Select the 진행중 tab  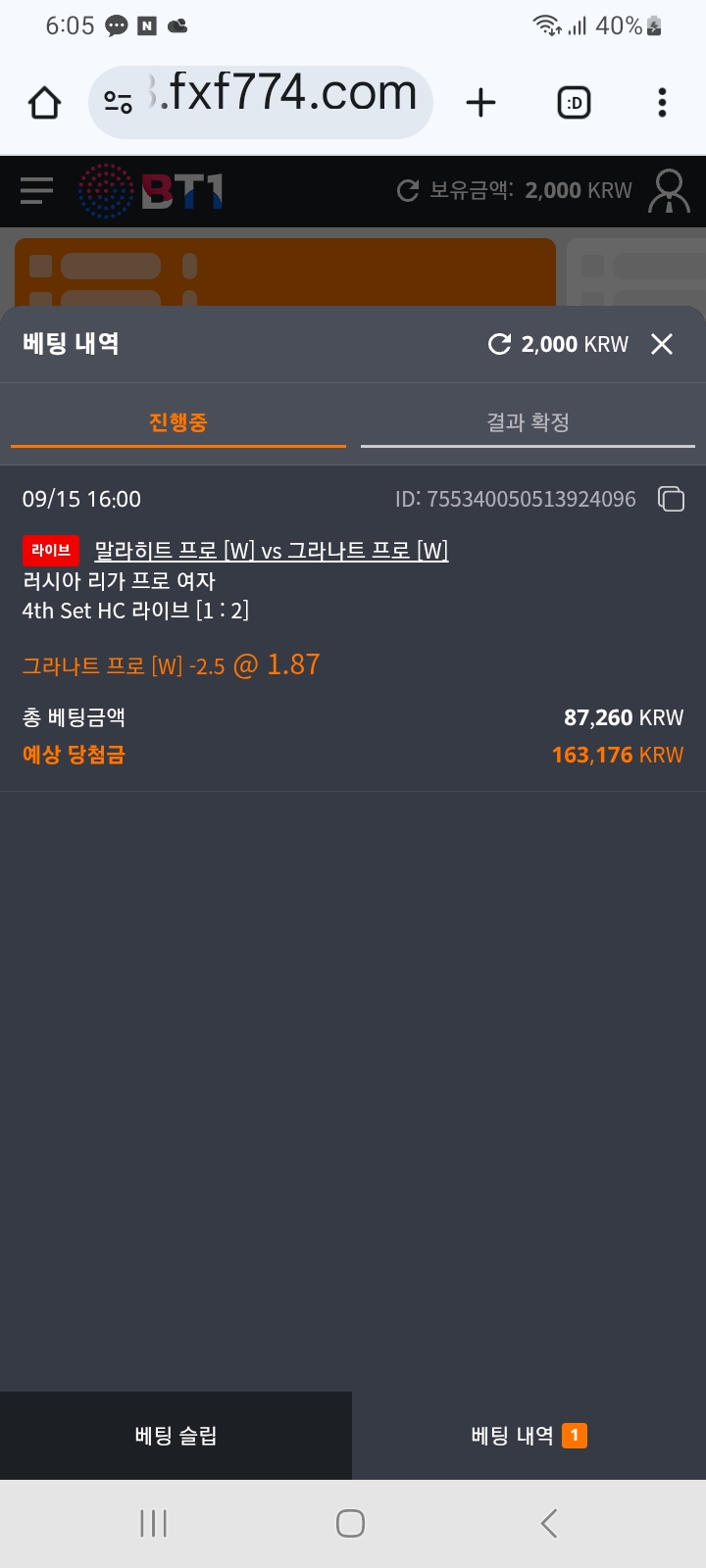coord(177,422)
